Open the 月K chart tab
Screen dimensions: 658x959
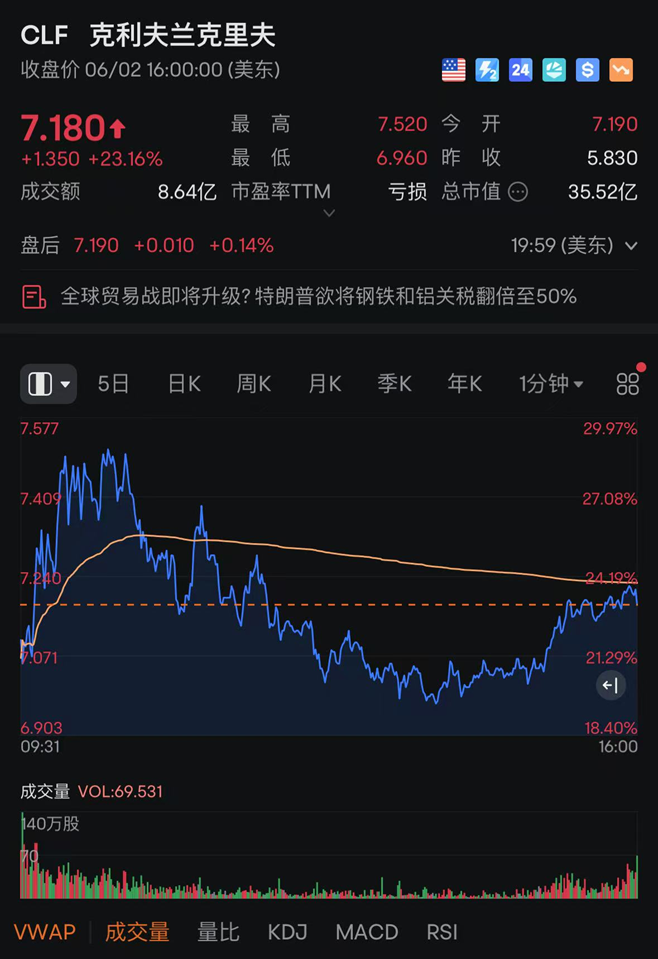324,384
